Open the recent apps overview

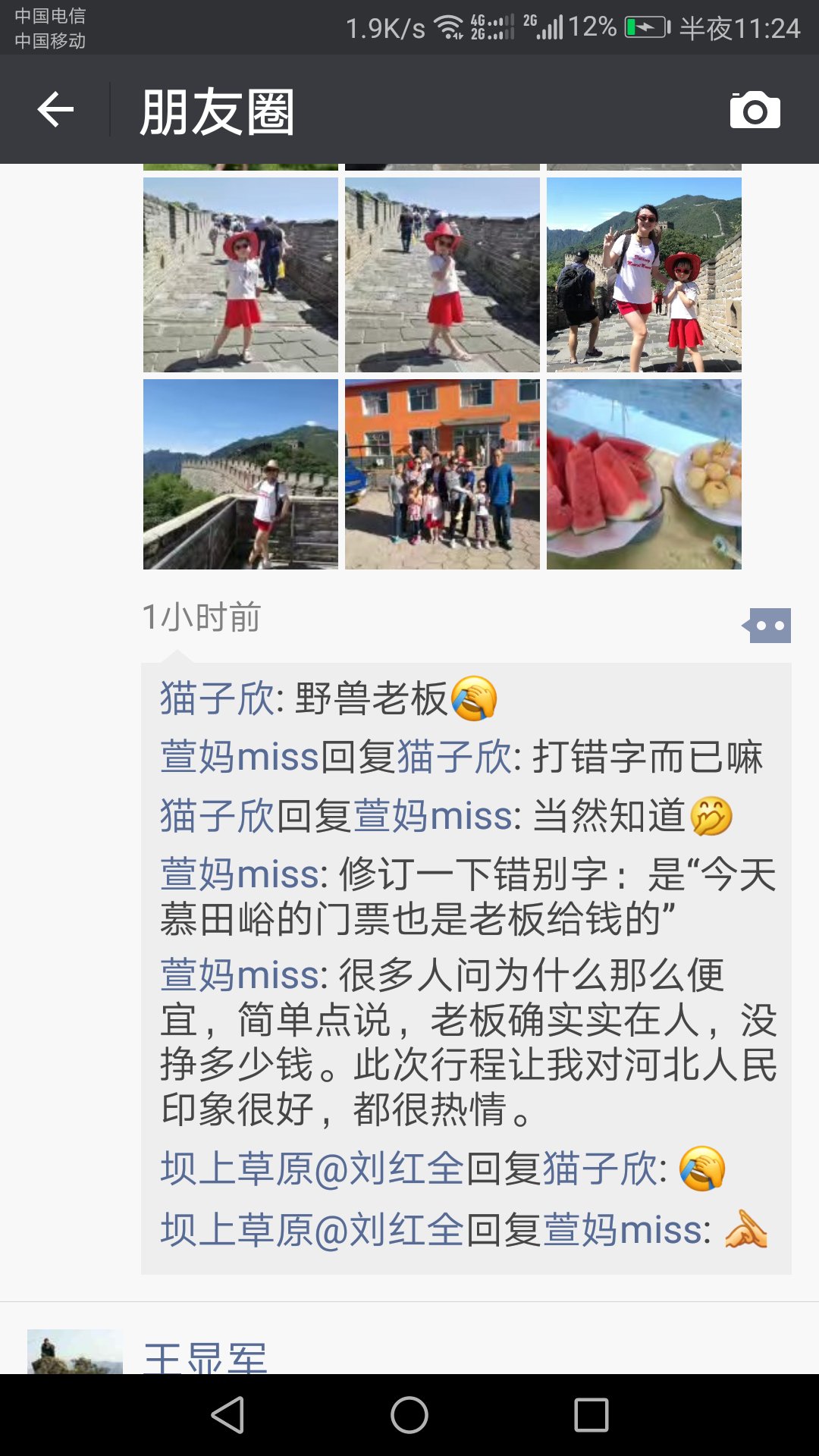(x=591, y=1415)
